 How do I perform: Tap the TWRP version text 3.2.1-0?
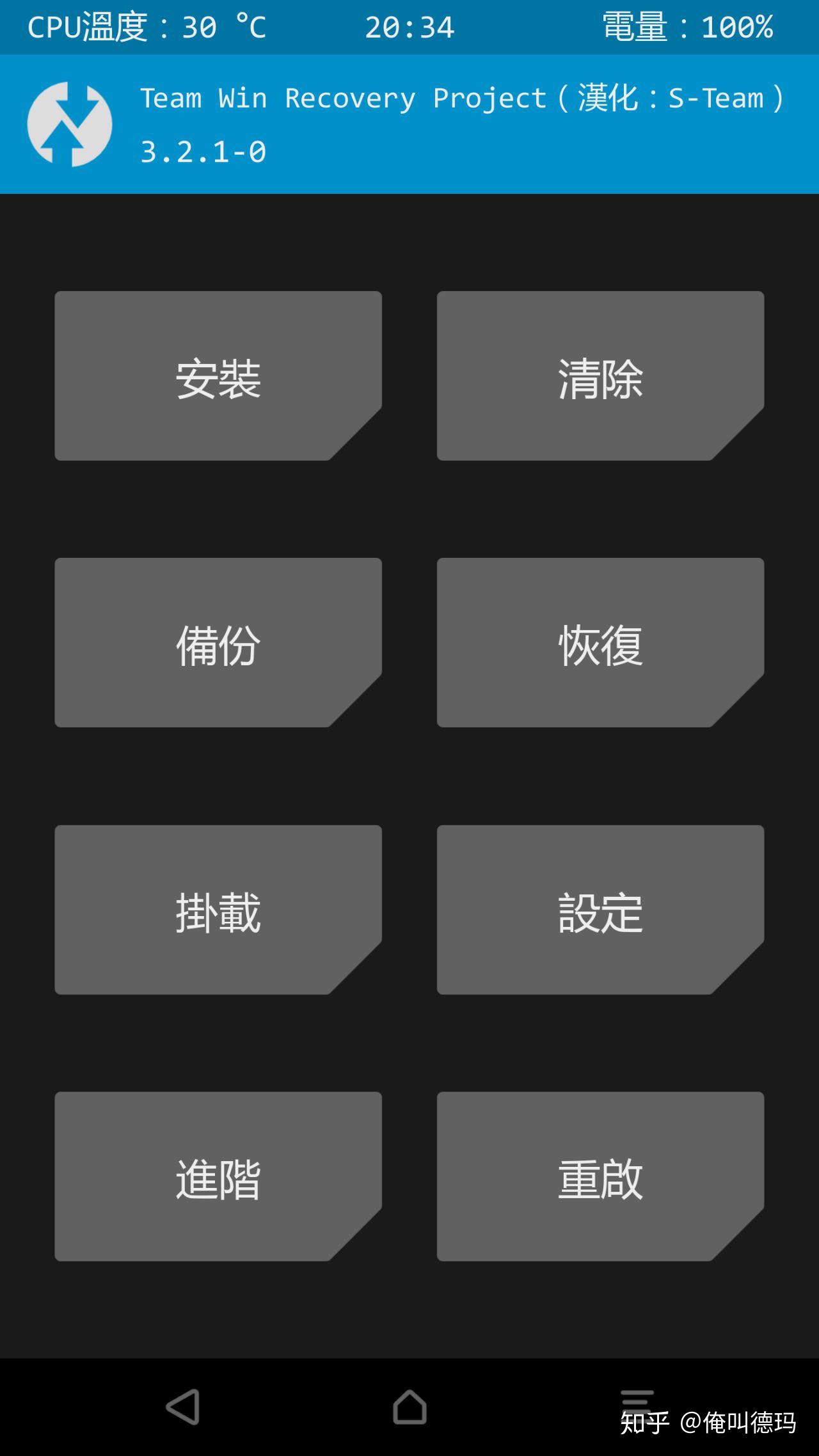coord(203,152)
